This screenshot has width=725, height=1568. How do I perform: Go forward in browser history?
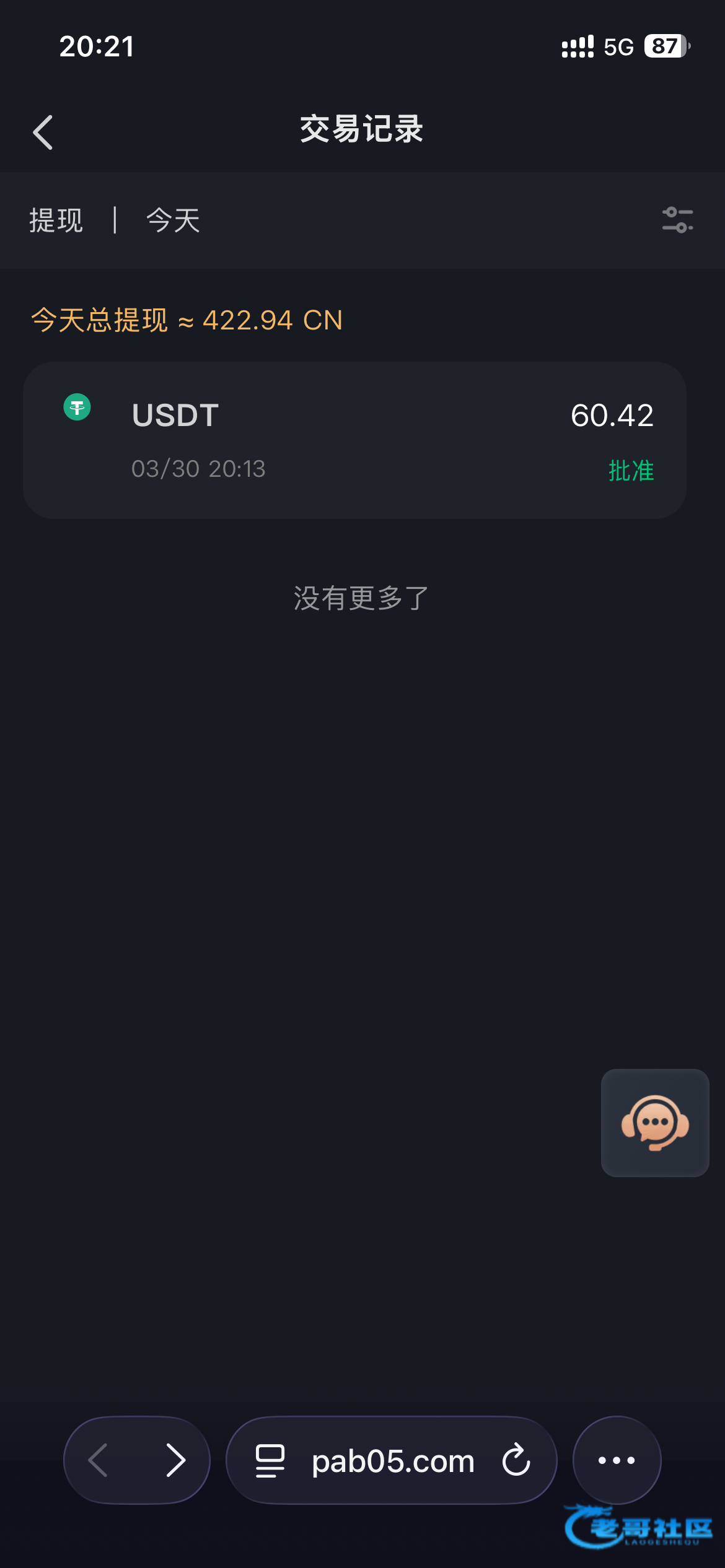click(x=176, y=1460)
